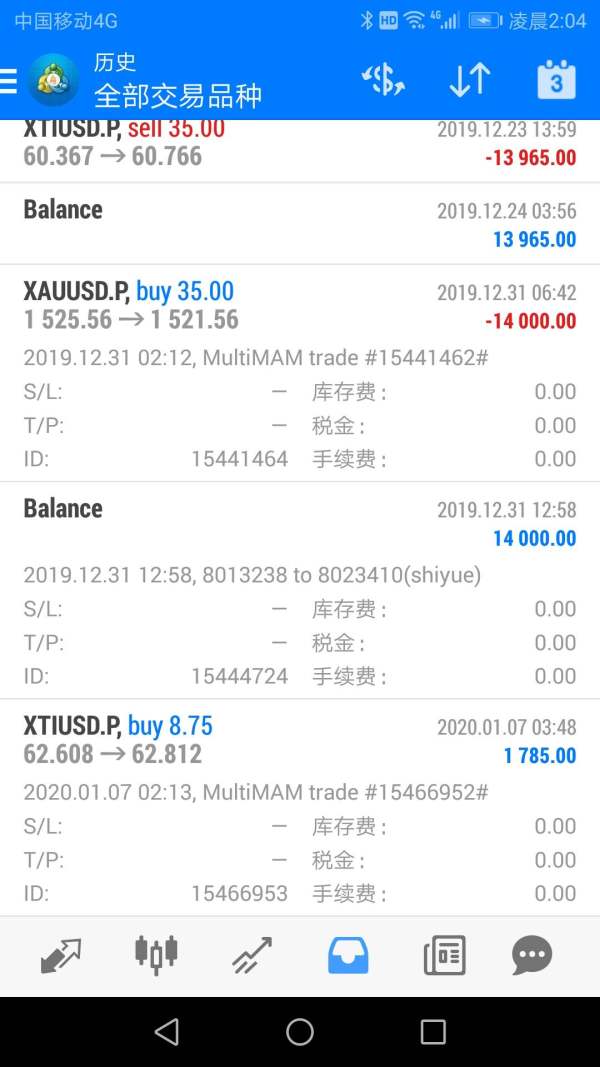This screenshot has width=600, height=1067.
Task: Open sorting options with up-down arrows
Action: pyautogui.click(x=469, y=80)
